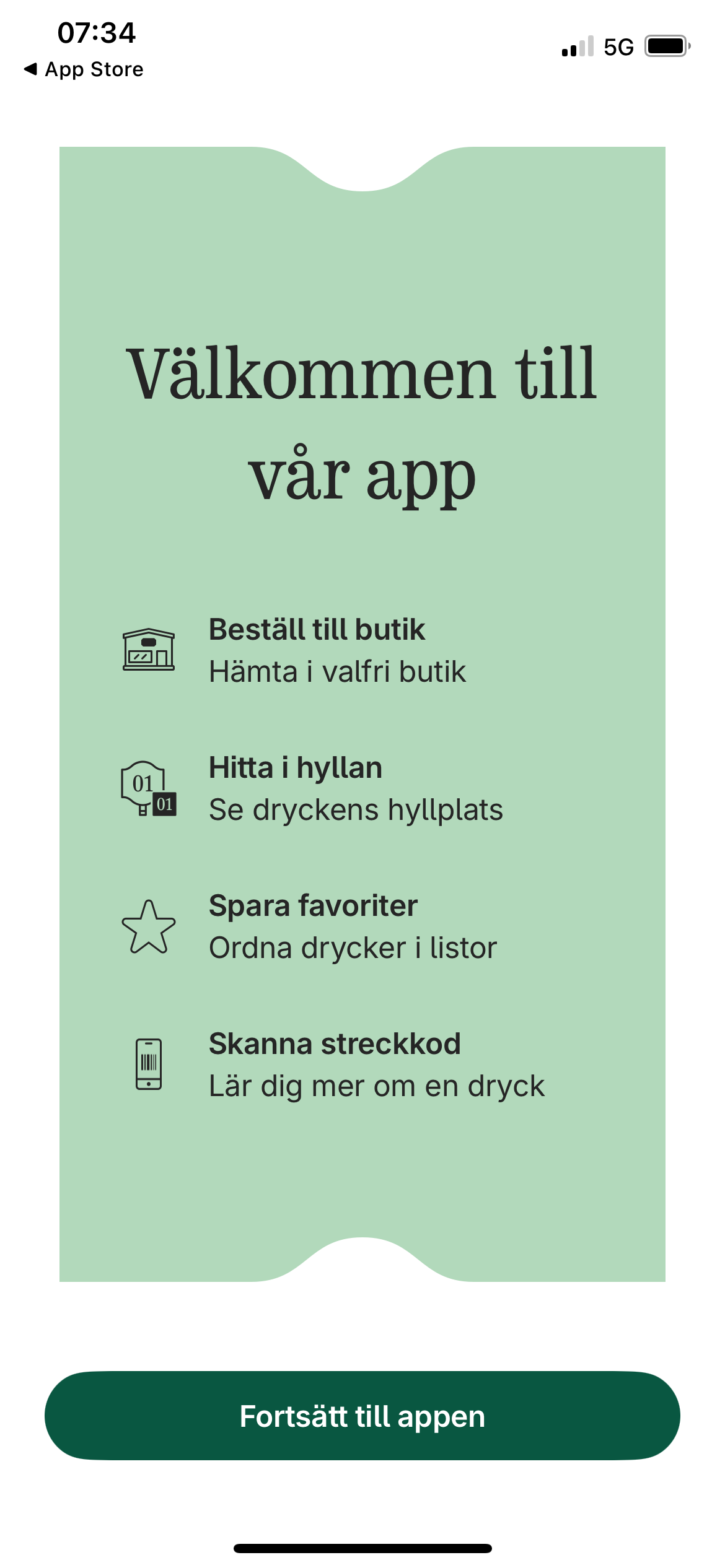
Task: Return to App Store via back link
Action: tap(84, 69)
